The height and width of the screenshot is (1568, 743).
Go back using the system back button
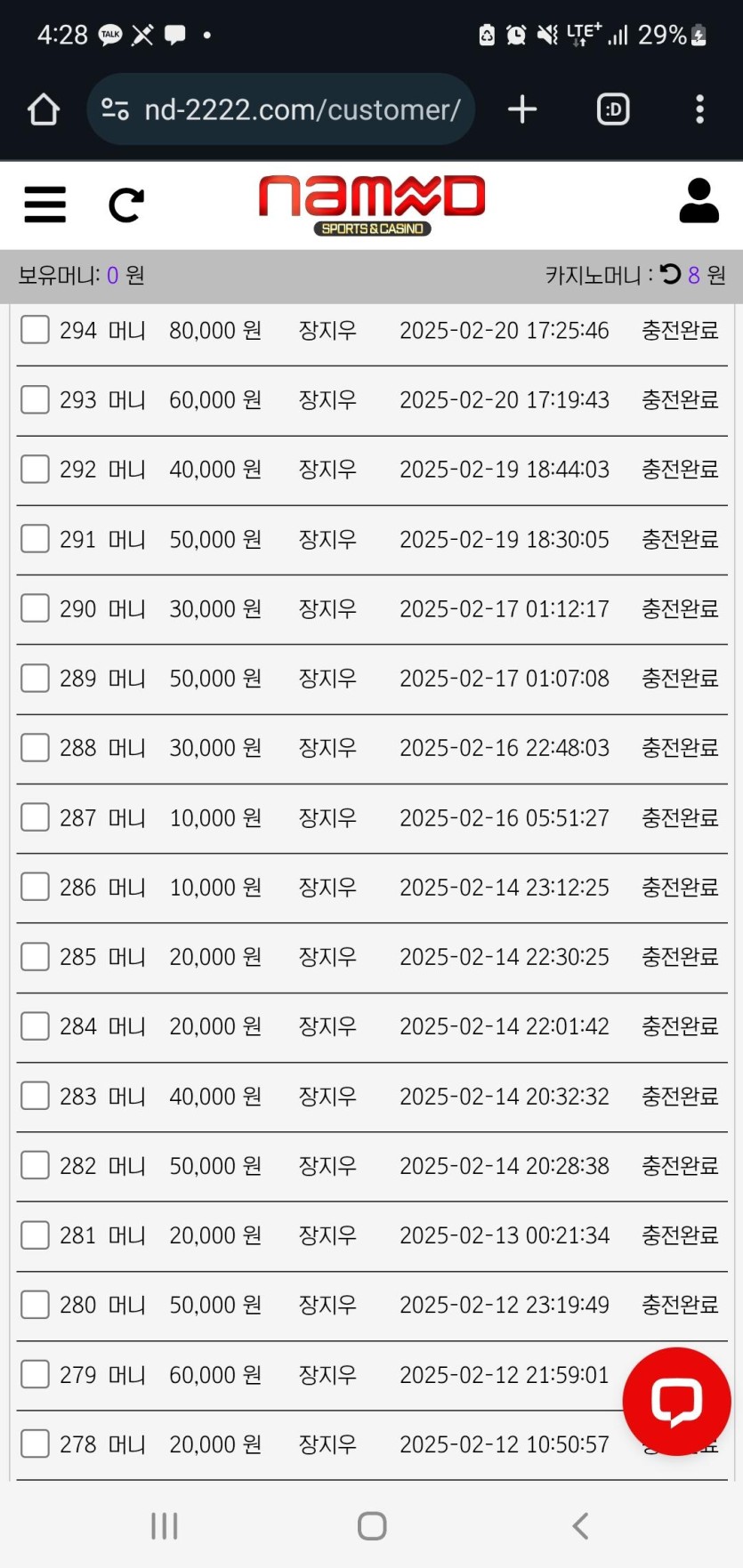pyautogui.click(x=580, y=1525)
